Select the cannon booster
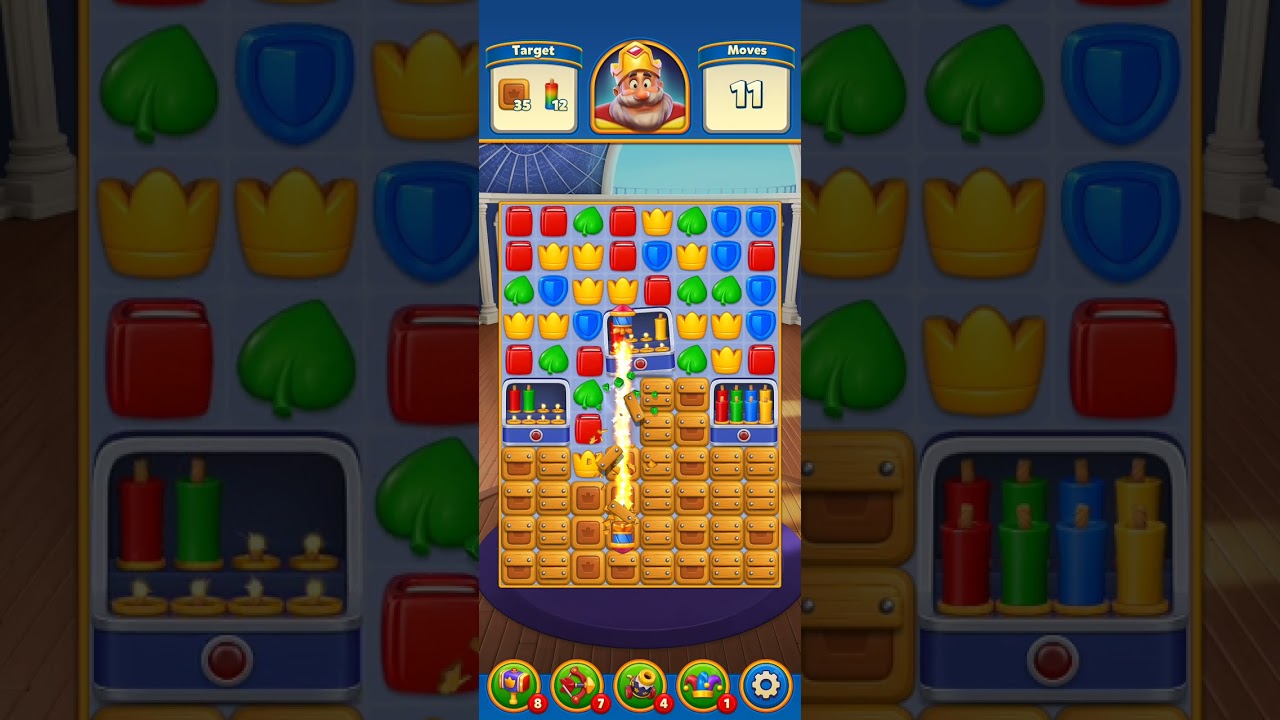1280x720 pixels. (x=640, y=685)
